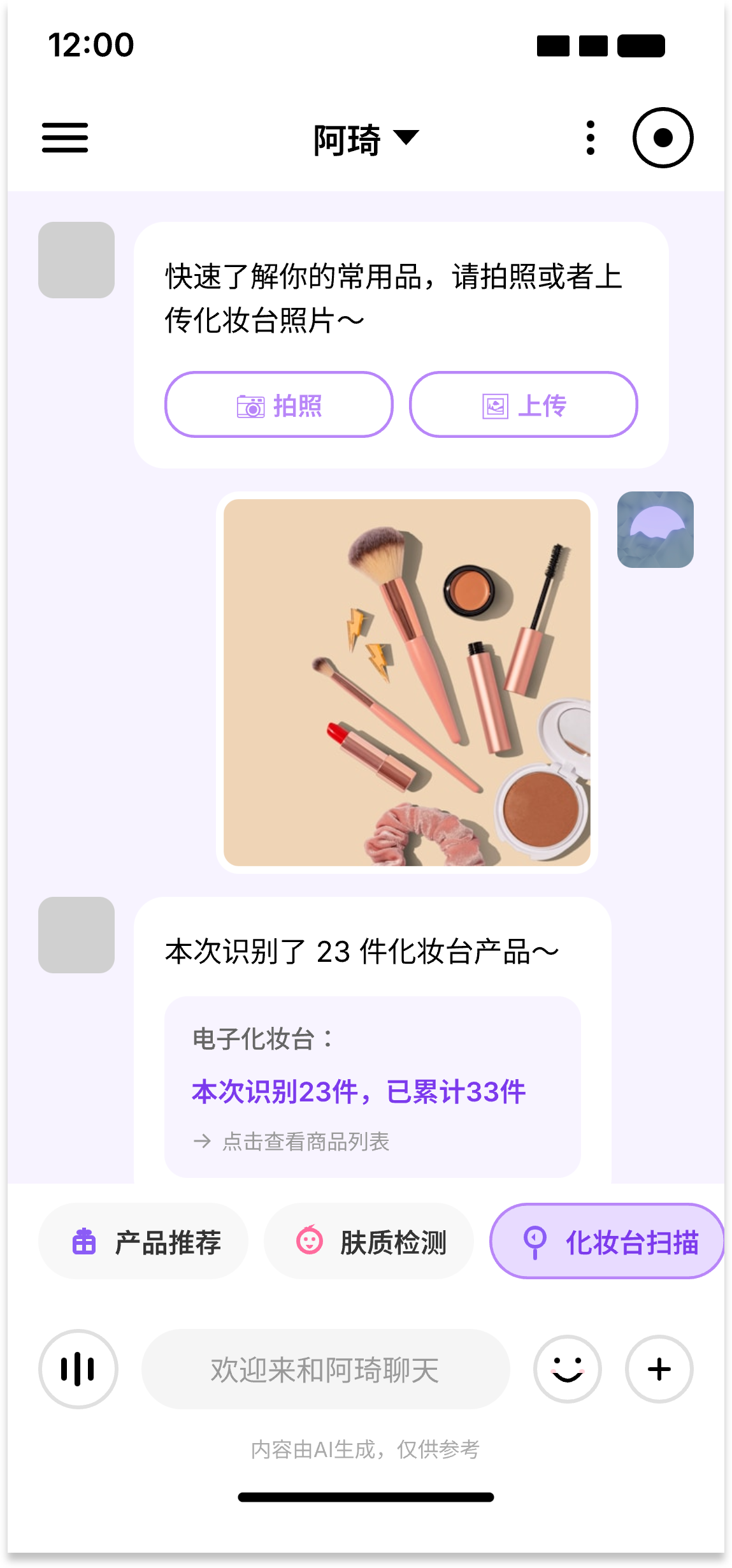Screen dimensions: 732x1568
Task: Tap the record circle icon top right
Action: (x=663, y=137)
